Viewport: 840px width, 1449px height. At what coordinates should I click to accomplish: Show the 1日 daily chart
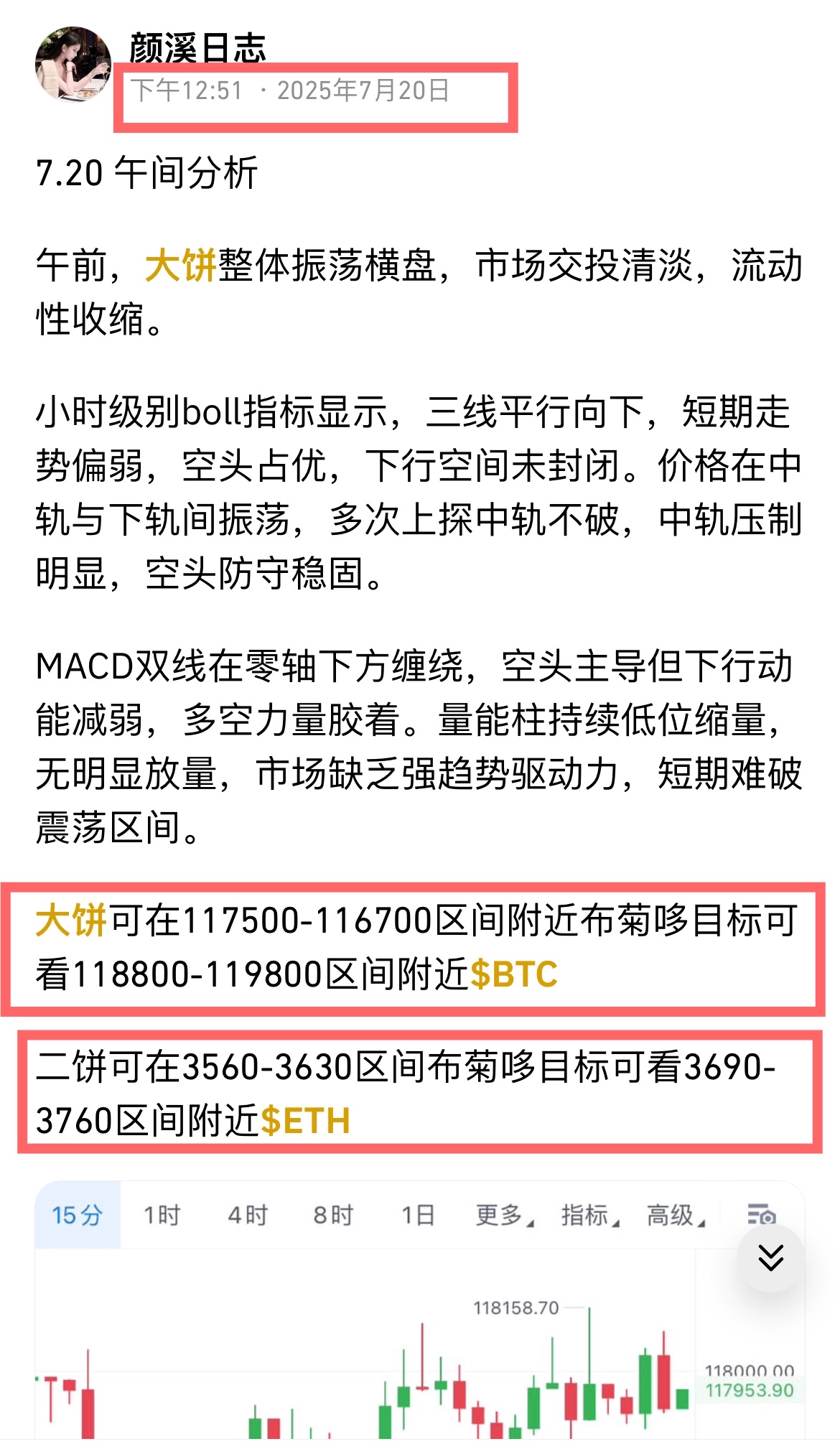tap(418, 1216)
